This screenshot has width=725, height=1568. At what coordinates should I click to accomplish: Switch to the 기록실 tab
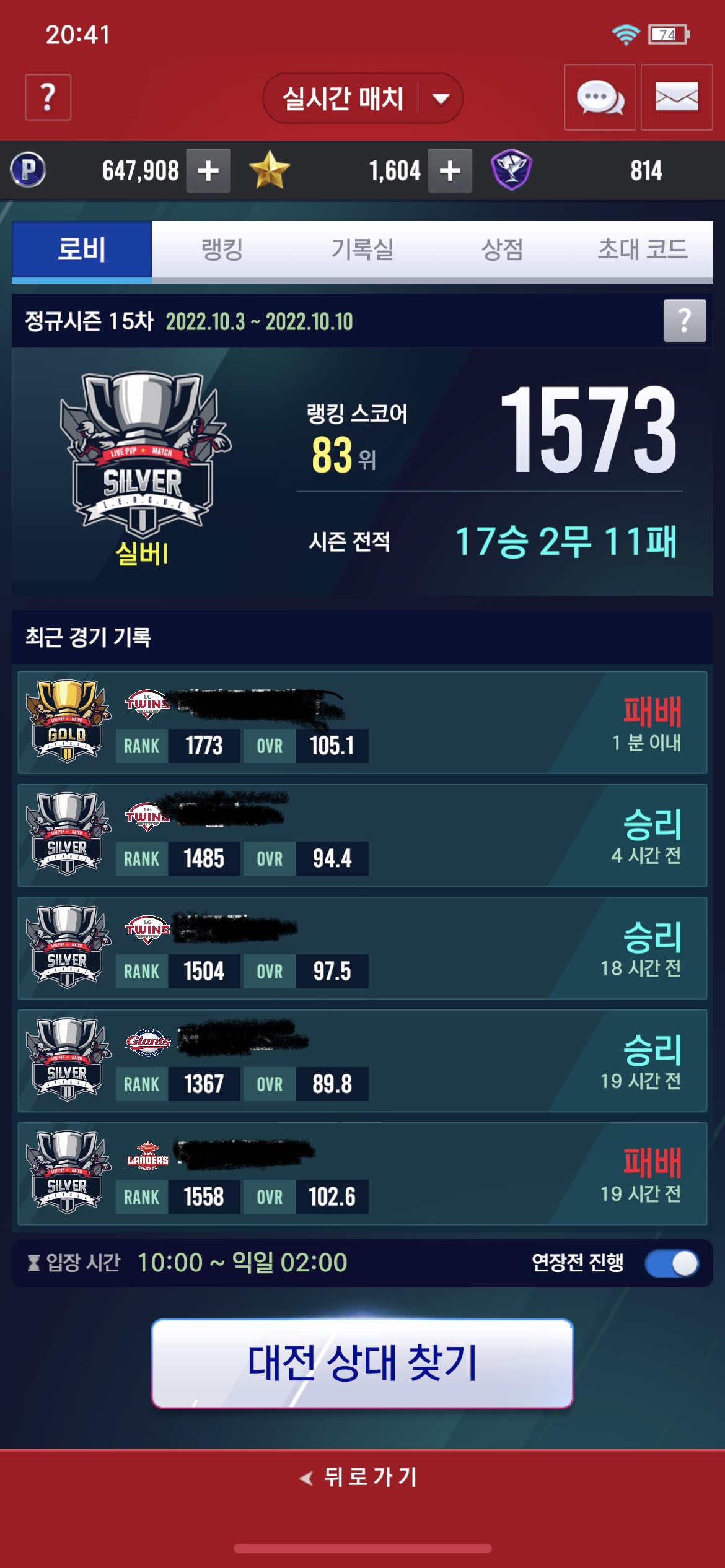point(362,250)
